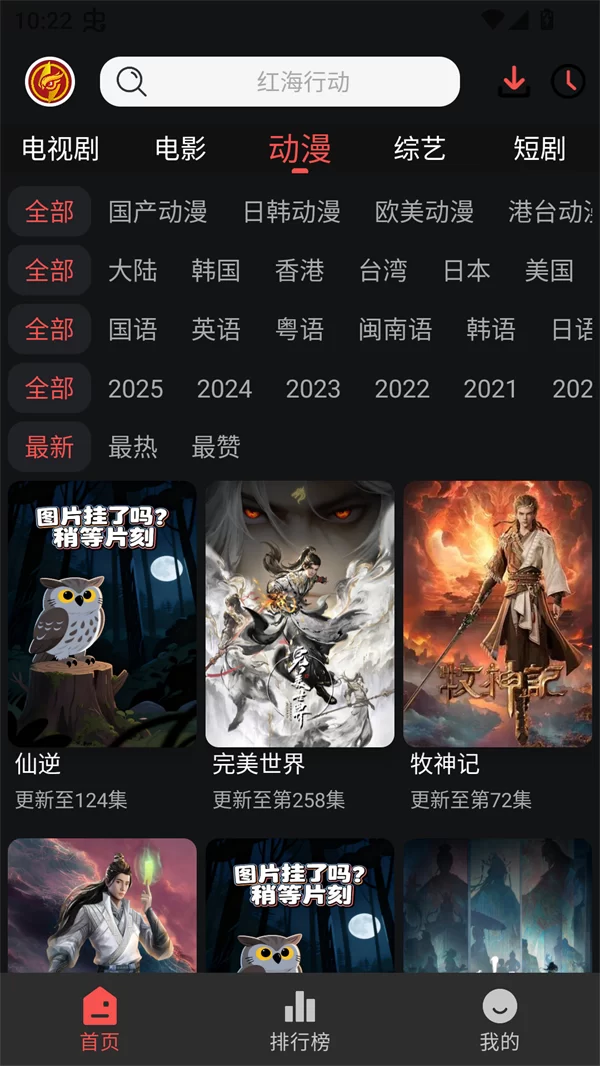This screenshot has height=1066, width=600.
Task: Tap the app logo avatar
Action: click(50, 82)
